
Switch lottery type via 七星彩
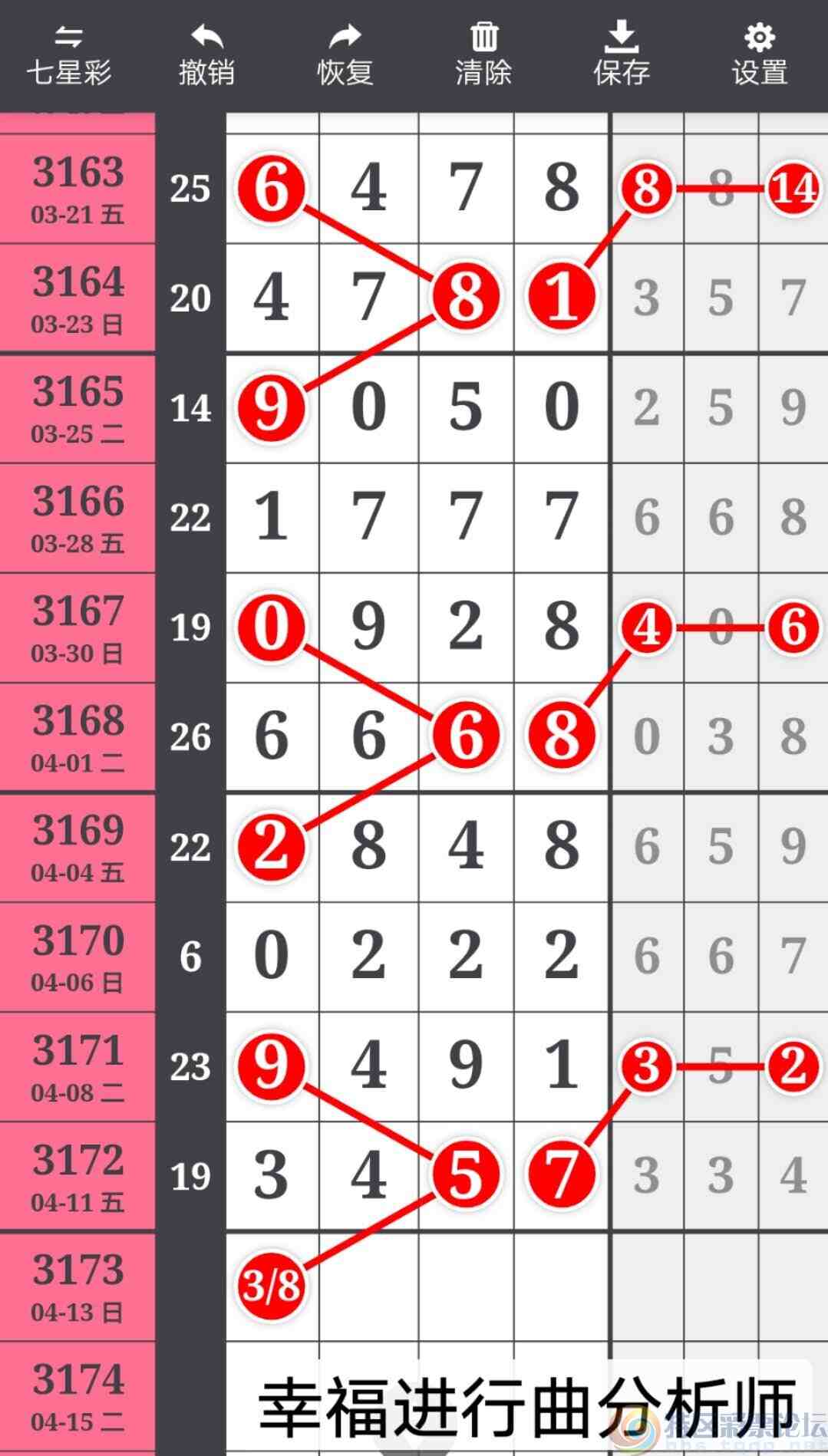pos(69,55)
